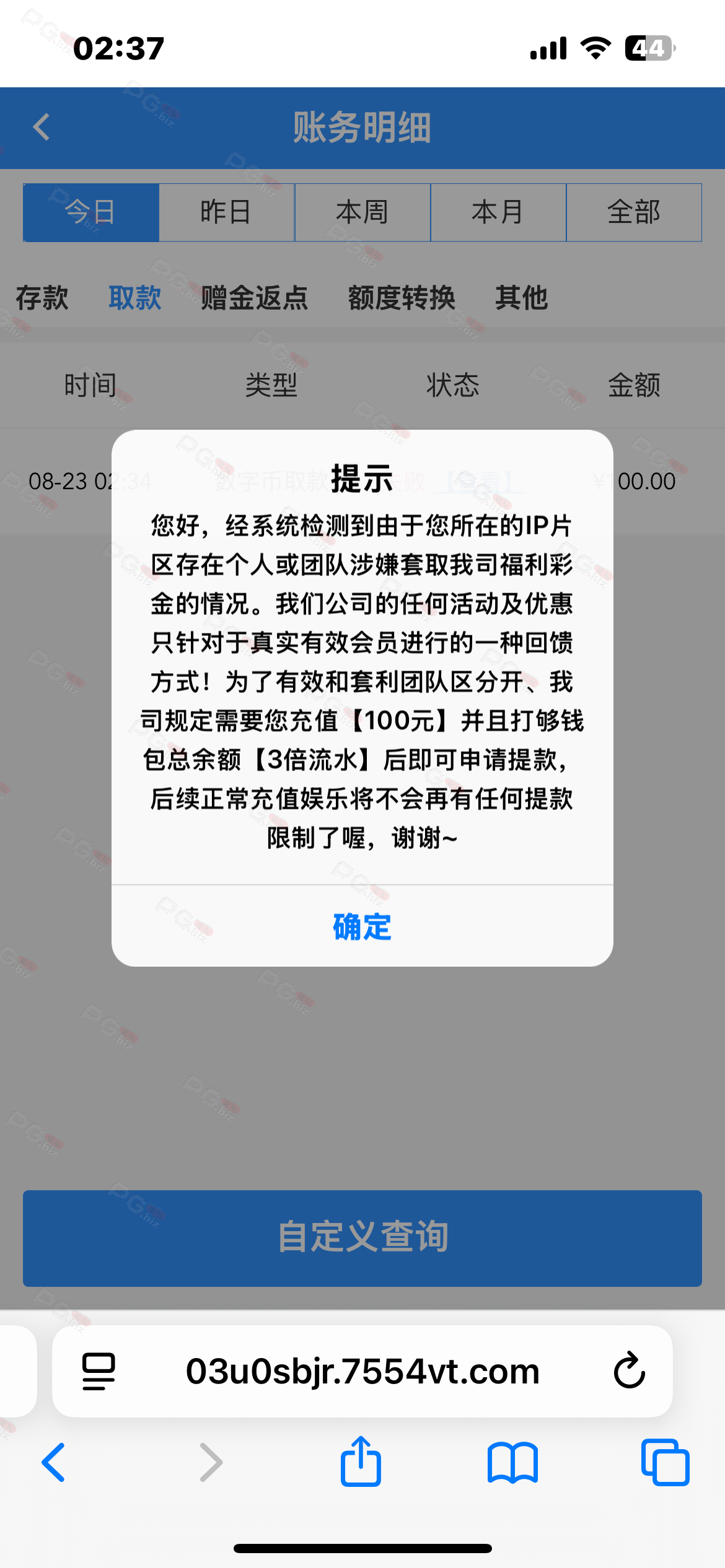Viewport: 725px width, 1568px height.
Task: Open the 其他 records tab
Action: click(521, 298)
